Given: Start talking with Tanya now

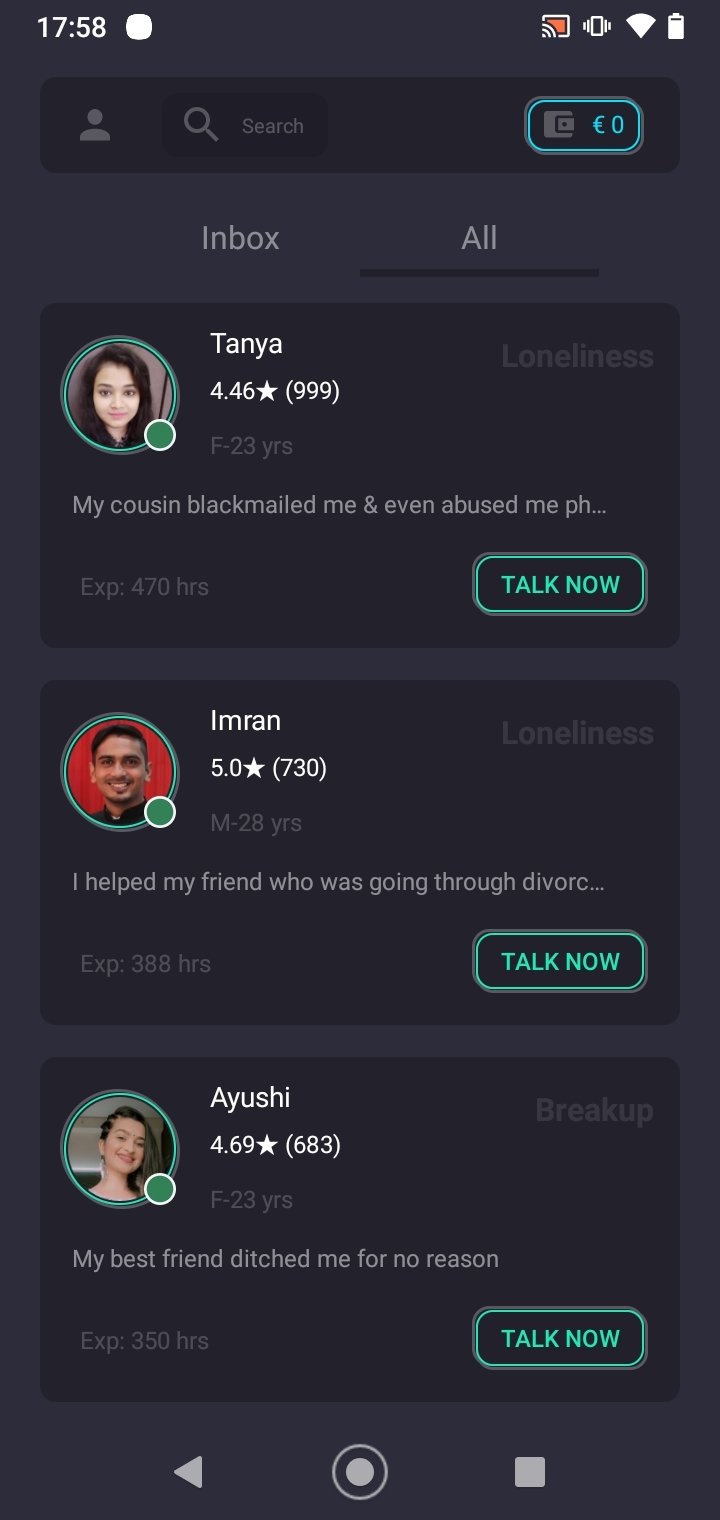Looking at the screenshot, I should tap(560, 585).
